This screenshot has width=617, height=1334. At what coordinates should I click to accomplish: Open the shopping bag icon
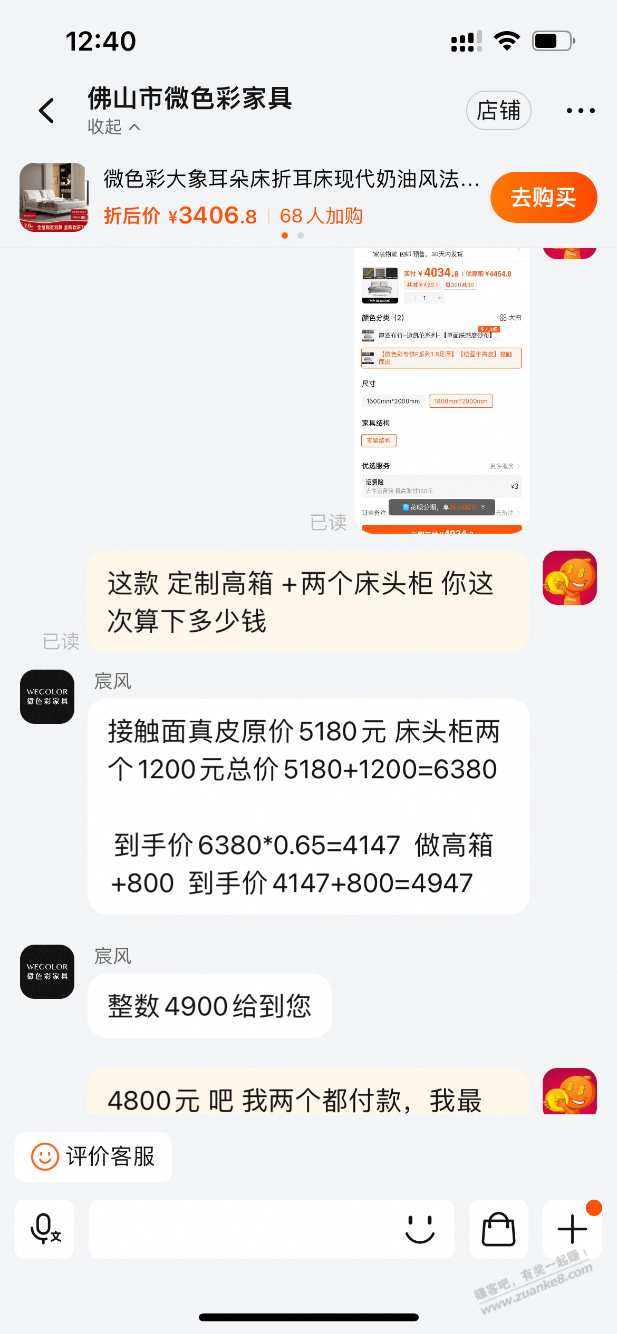(x=497, y=1229)
